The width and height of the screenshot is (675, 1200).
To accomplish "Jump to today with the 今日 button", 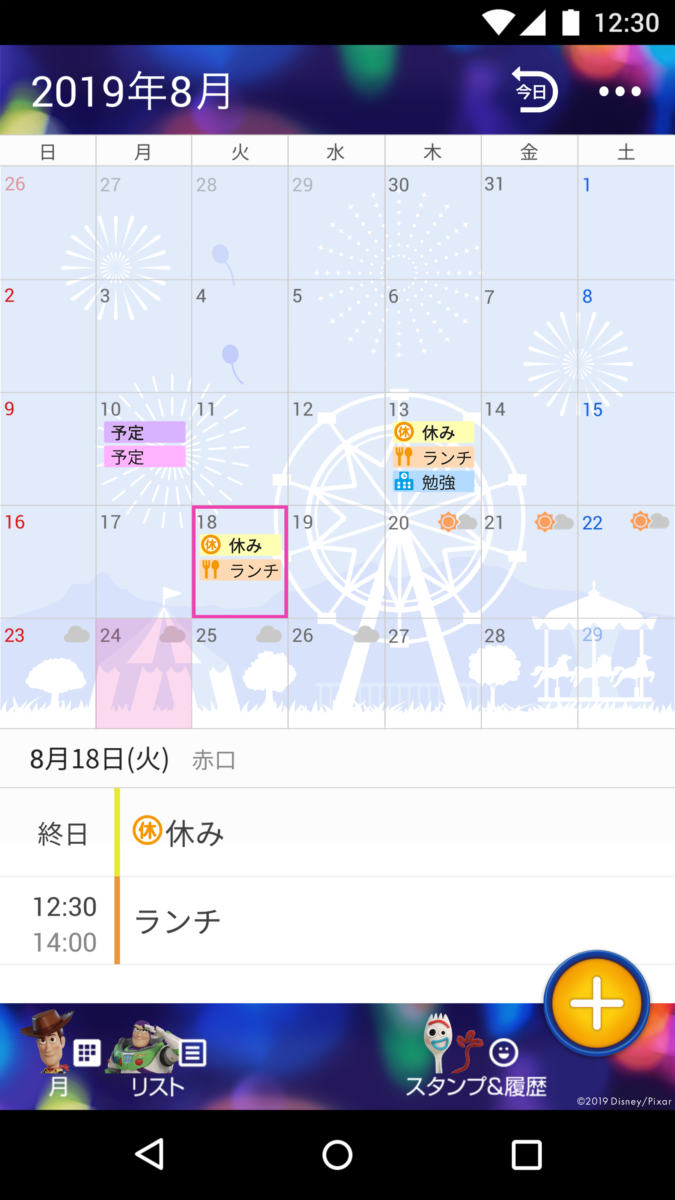I will pyautogui.click(x=535, y=91).
